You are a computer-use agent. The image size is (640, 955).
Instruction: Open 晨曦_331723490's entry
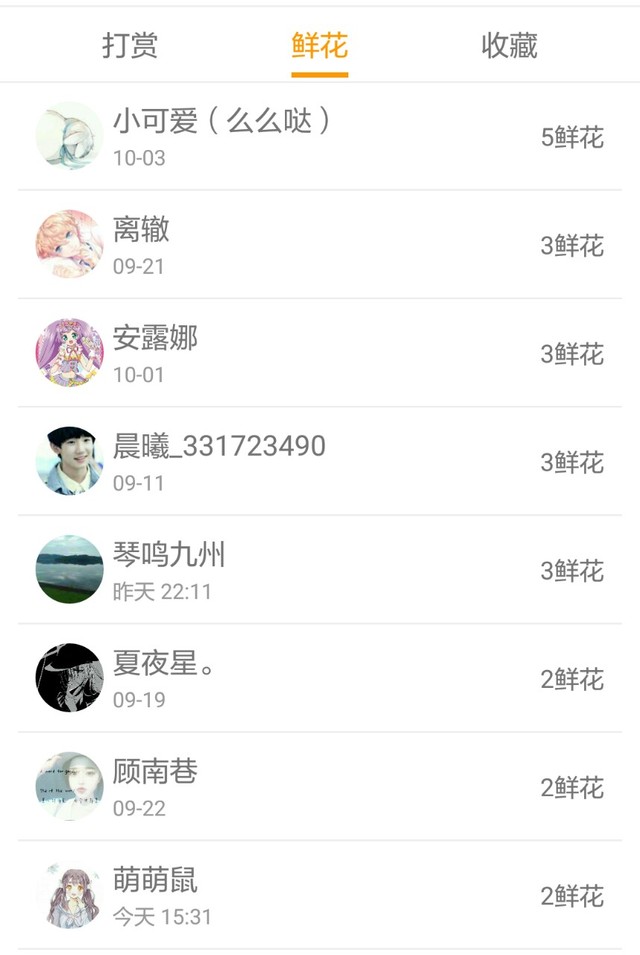(x=320, y=462)
